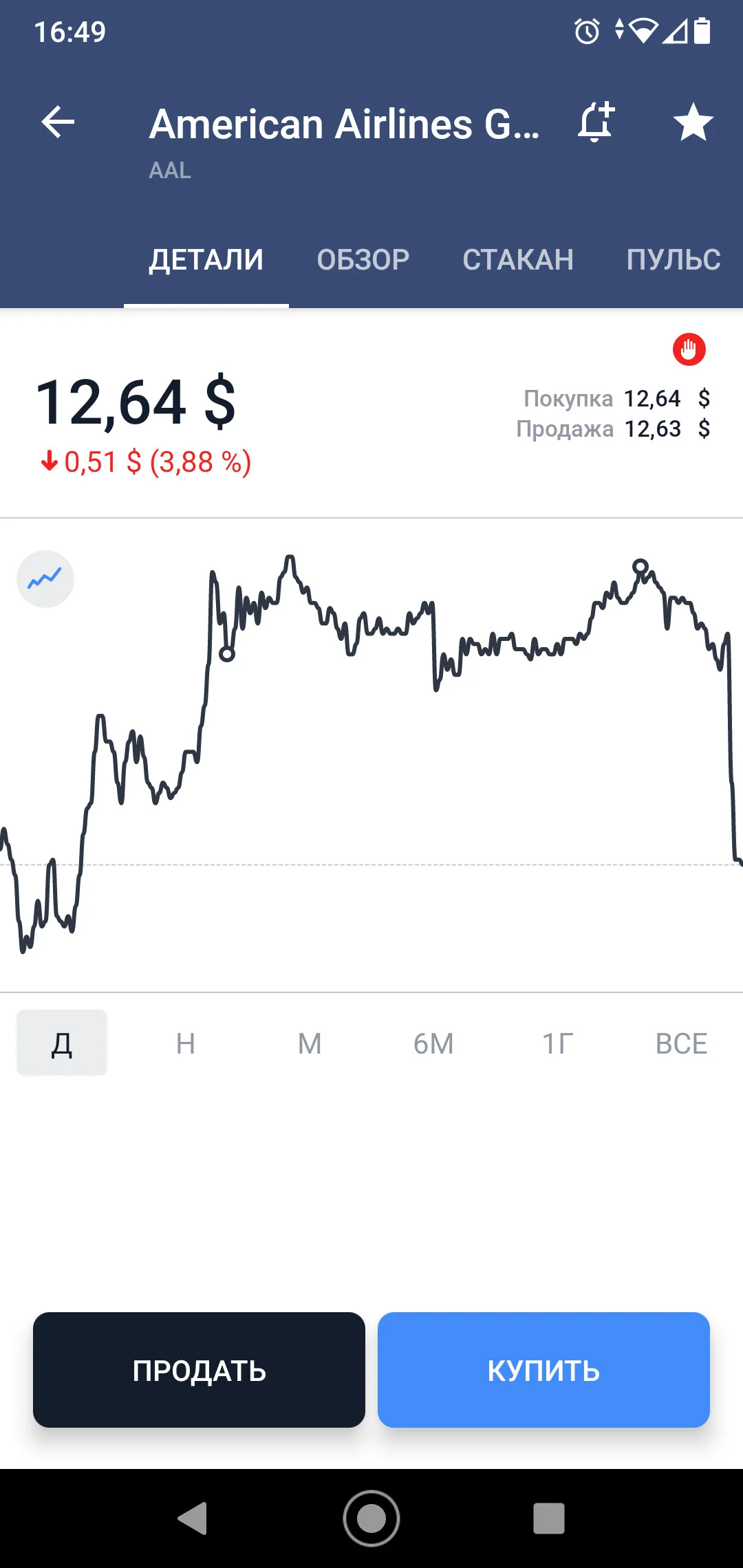Switch to the ПУЛЬС tab
This screenshot has height=1568, width=743.
[x=674, y=260]
